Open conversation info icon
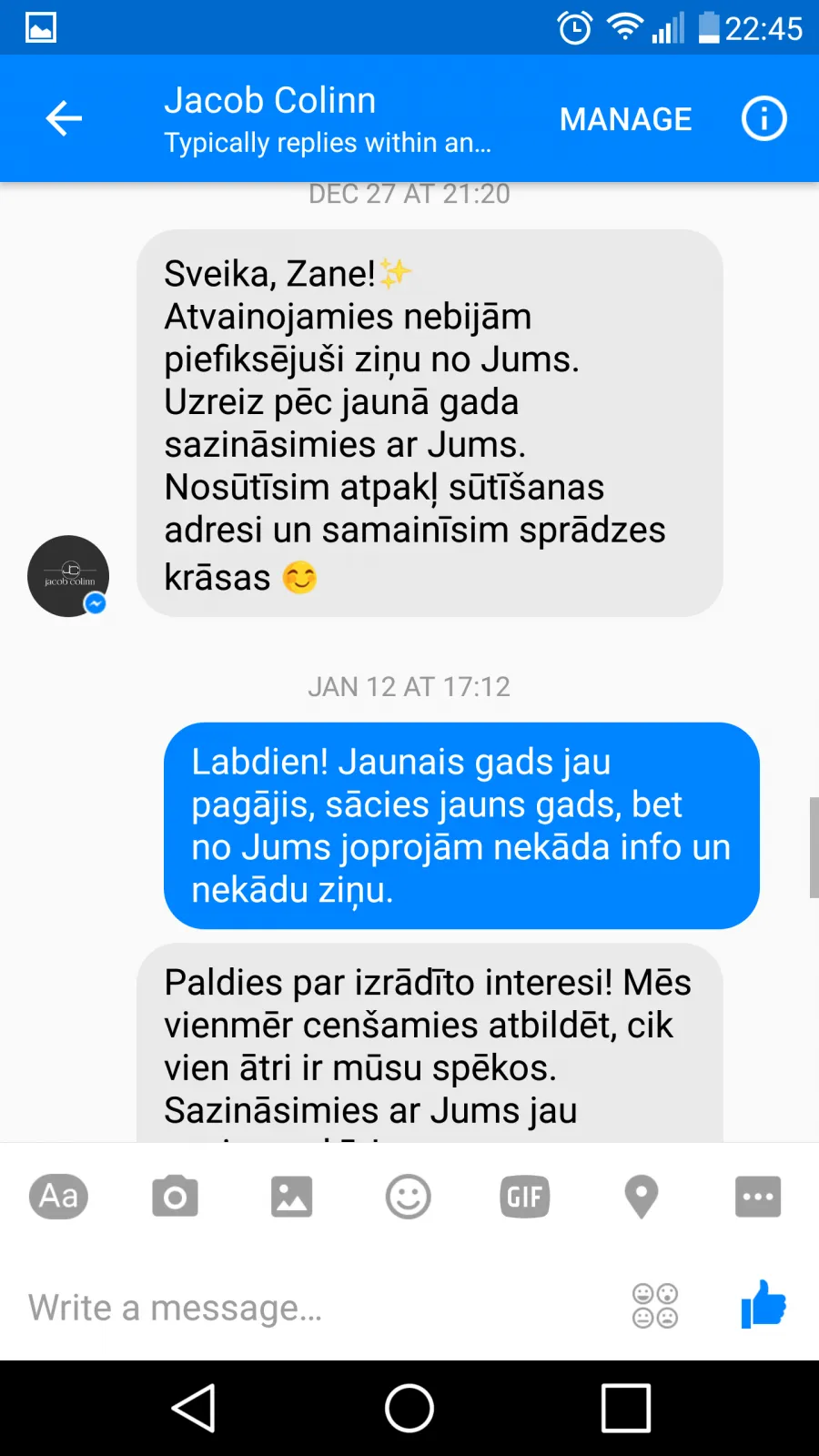Image resolution: width=819 pixels, height=1456 pixels. coord(763,118)
